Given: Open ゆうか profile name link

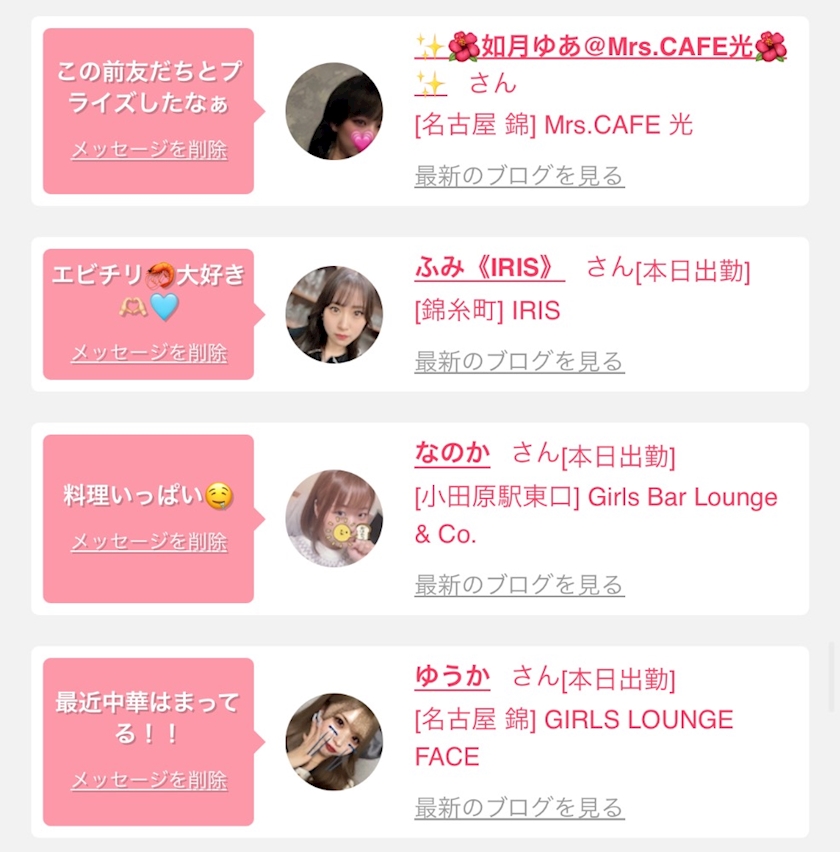Looking at the screenshot, I should 452,677.
